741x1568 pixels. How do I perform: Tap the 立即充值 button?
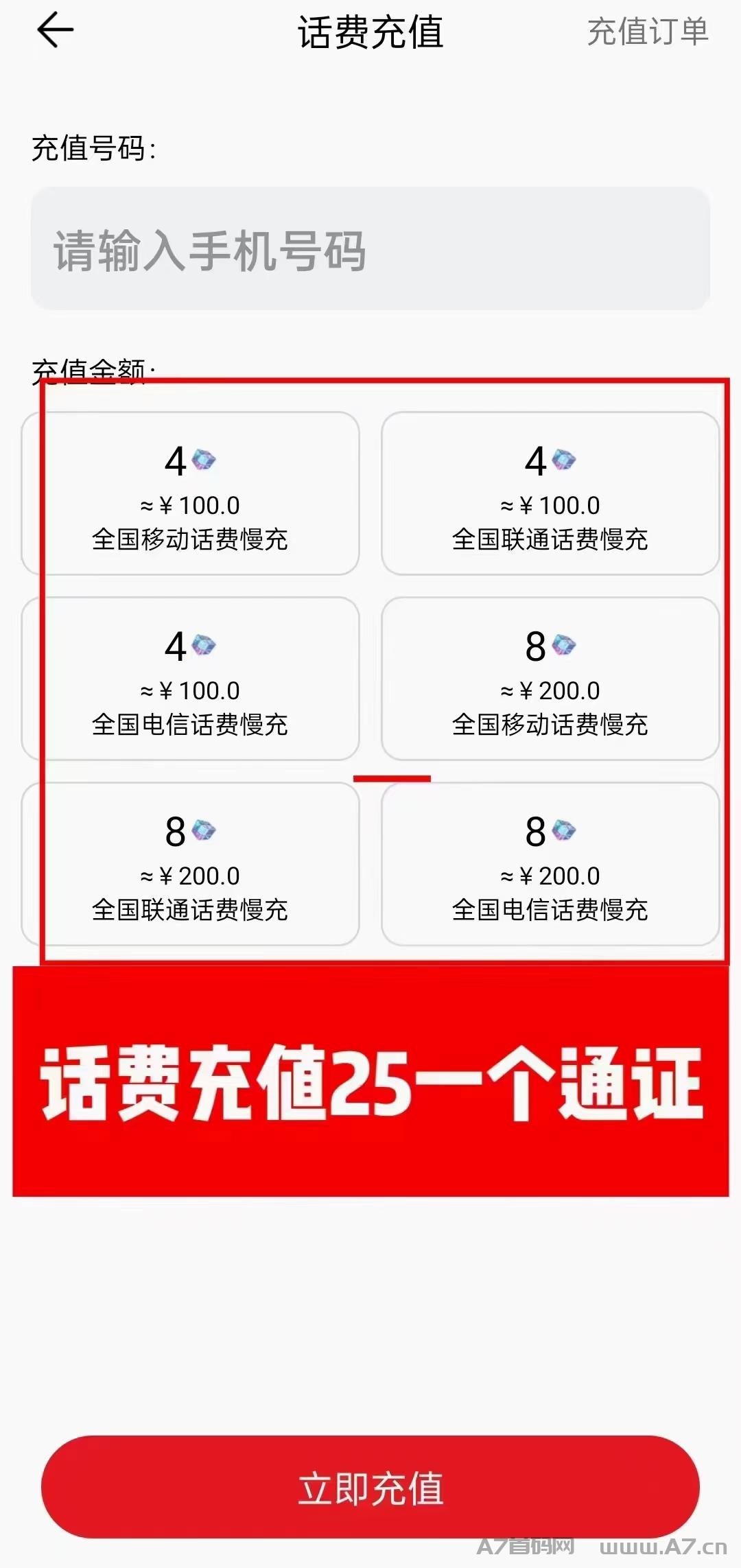pos(370,1488)
